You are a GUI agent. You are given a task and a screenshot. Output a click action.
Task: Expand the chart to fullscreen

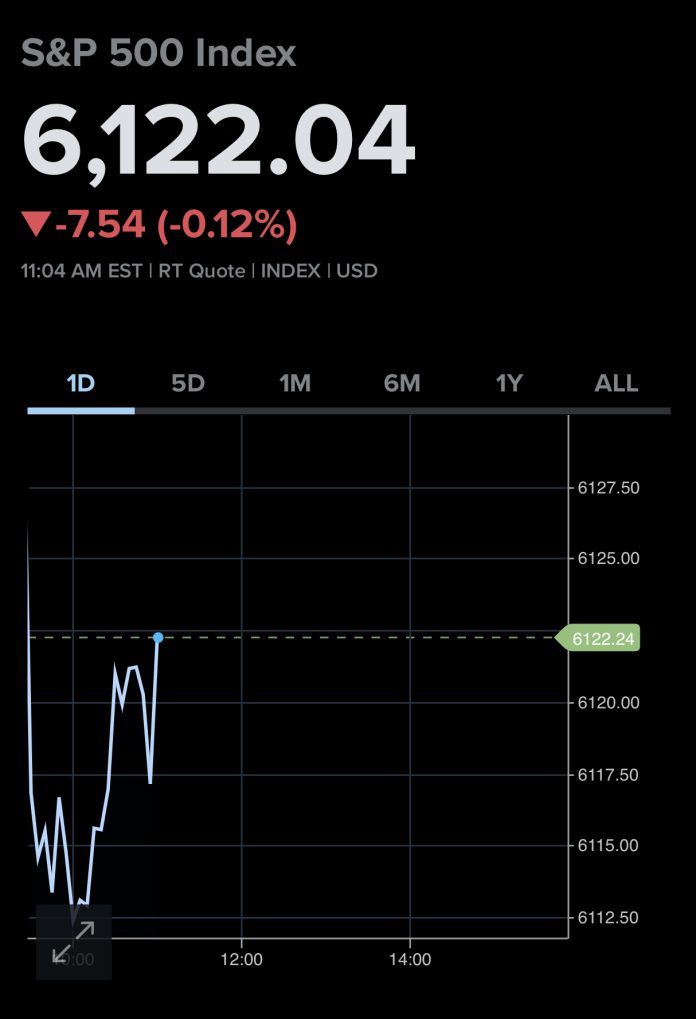[x=74, y=942]
